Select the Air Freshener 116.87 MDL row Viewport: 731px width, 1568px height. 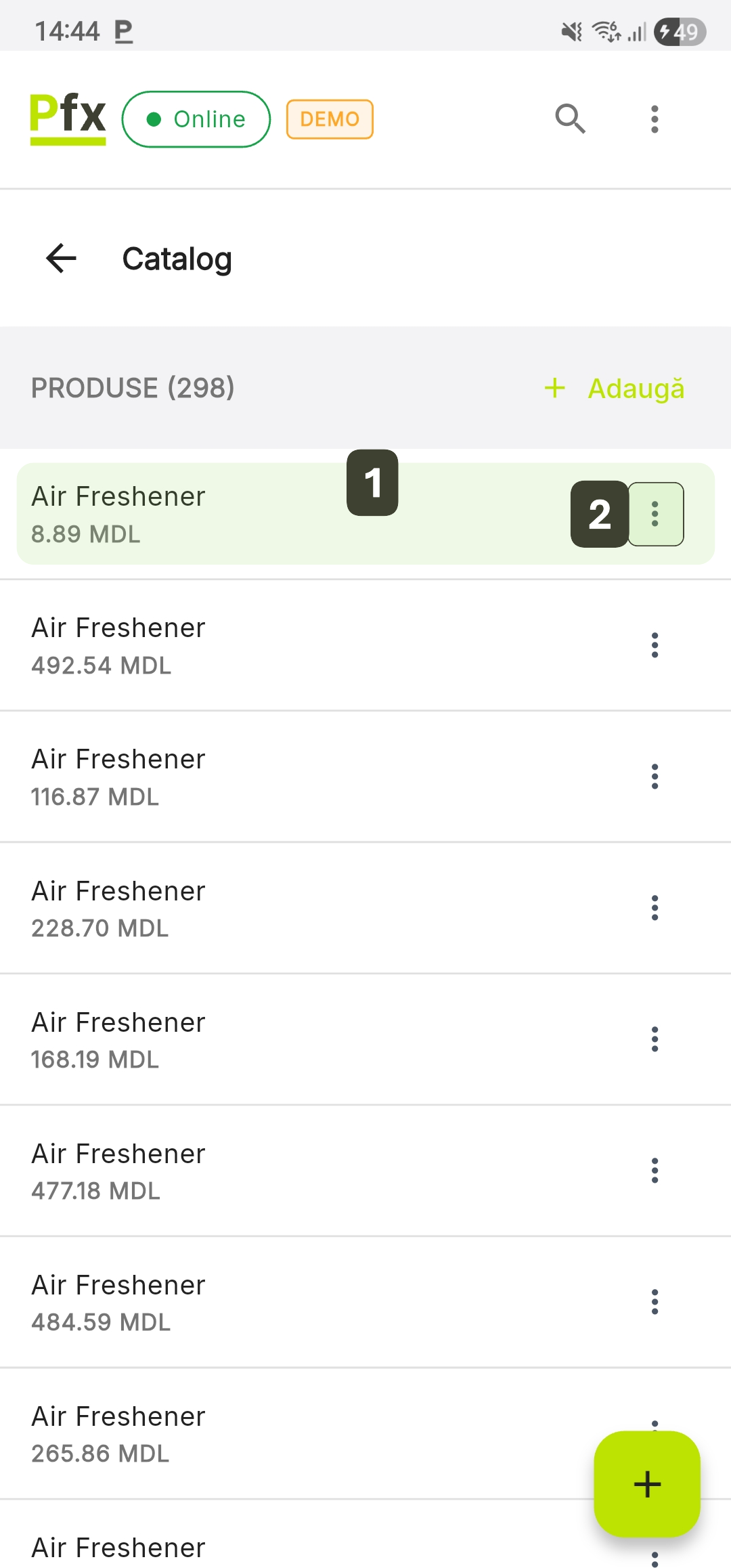(203, 777)
